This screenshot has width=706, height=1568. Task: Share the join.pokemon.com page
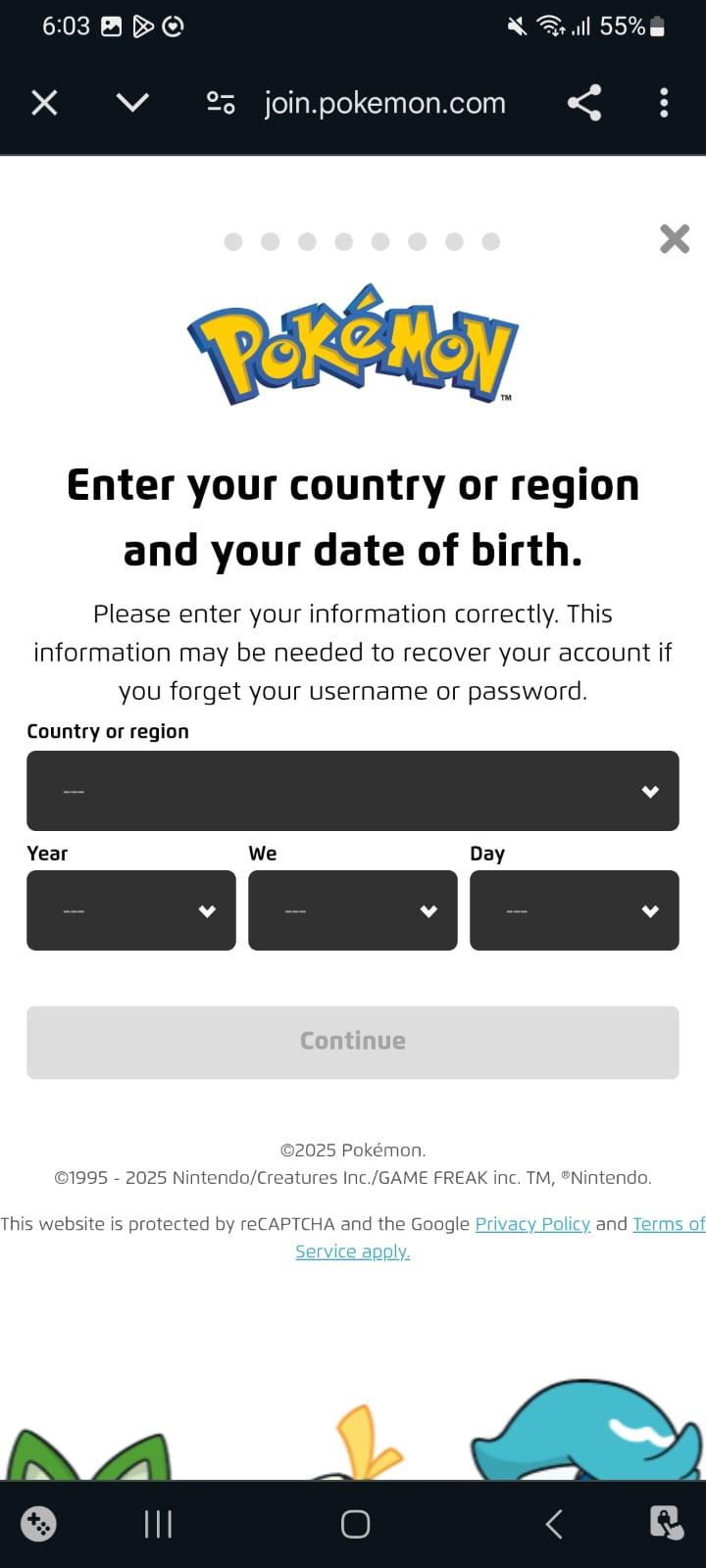point(584,103)
